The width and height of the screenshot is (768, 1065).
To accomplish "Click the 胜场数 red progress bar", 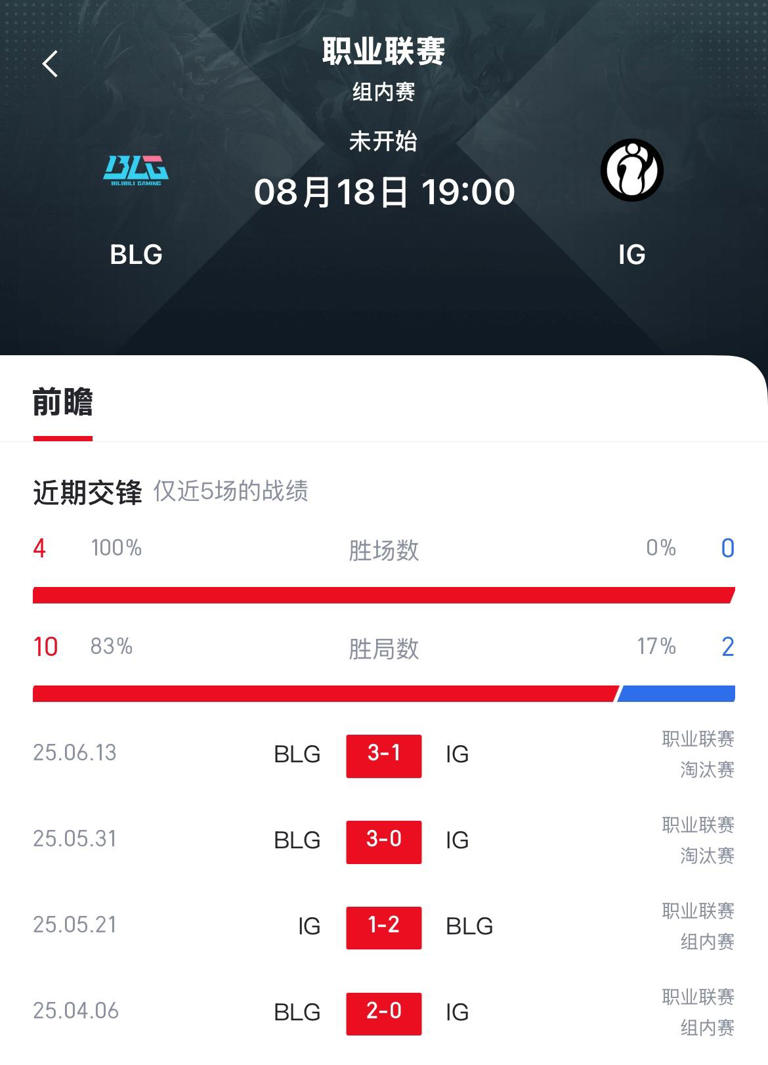I will coord(384,593).
